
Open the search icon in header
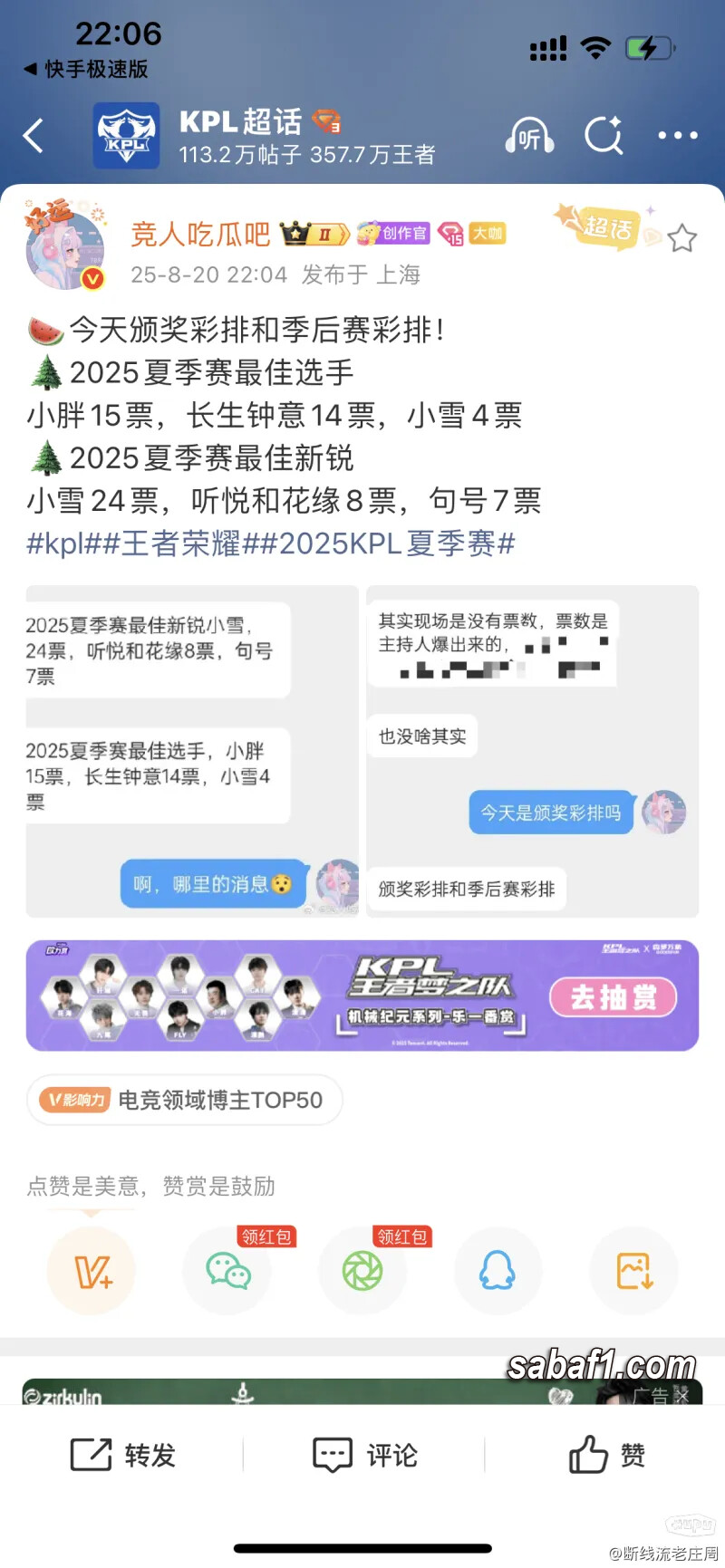(x=604, y=137)
